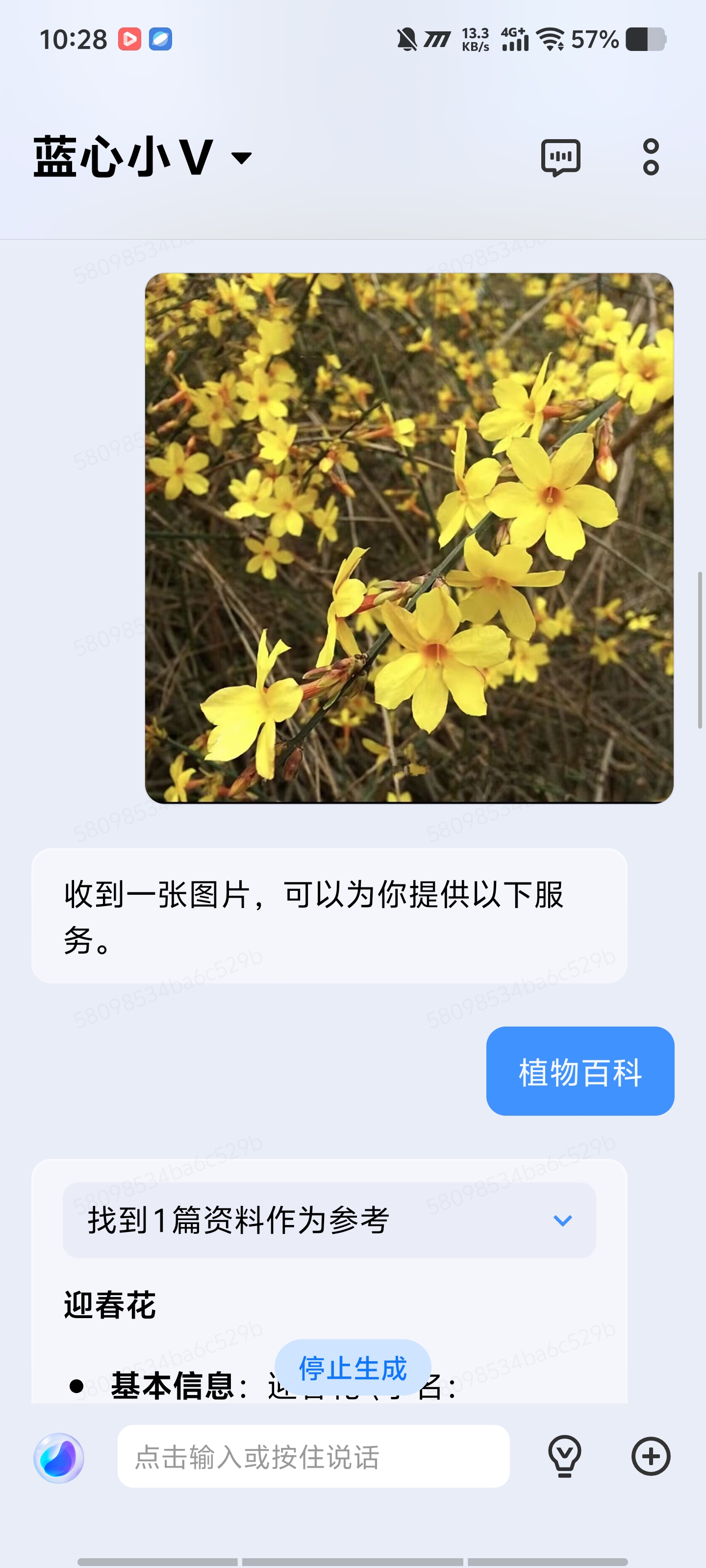View the sent yellow flower photo
Image resolution: width=706 pixels, height=1568 pixels.
(409, 538)
